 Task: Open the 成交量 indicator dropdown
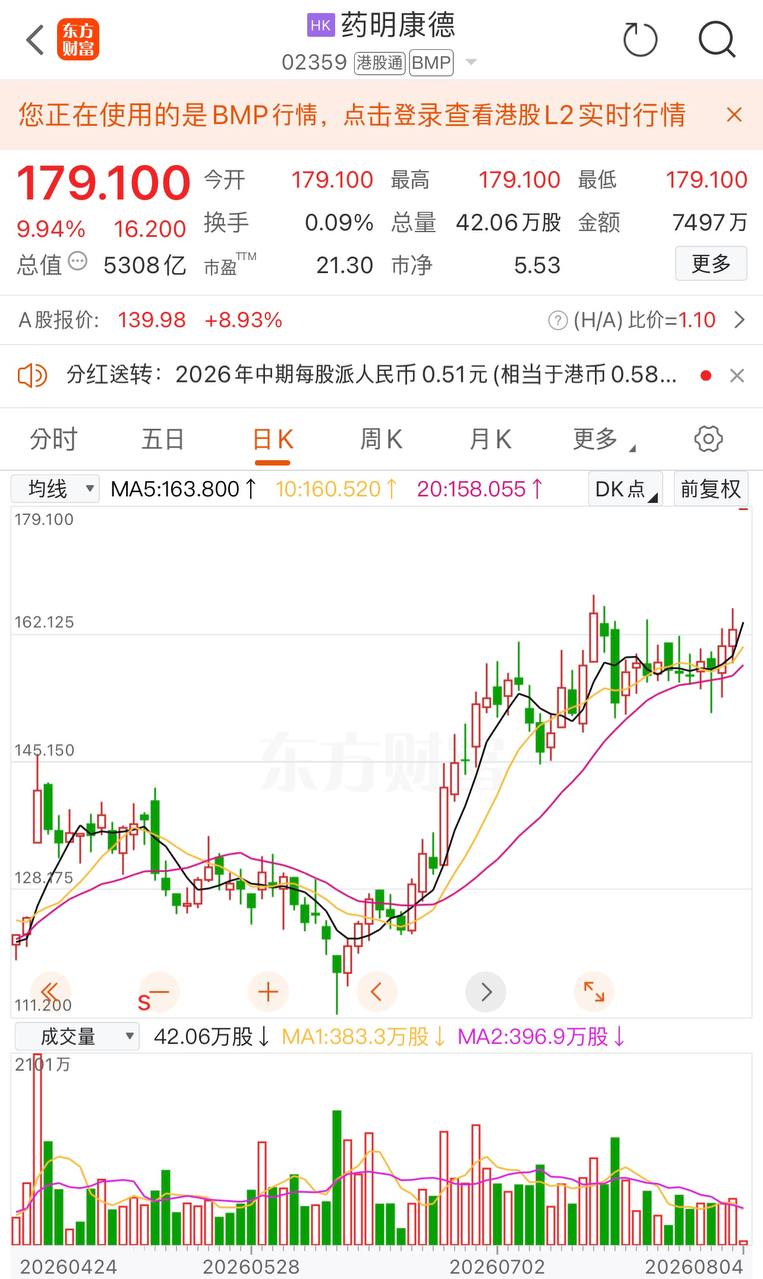point(76,1036)
